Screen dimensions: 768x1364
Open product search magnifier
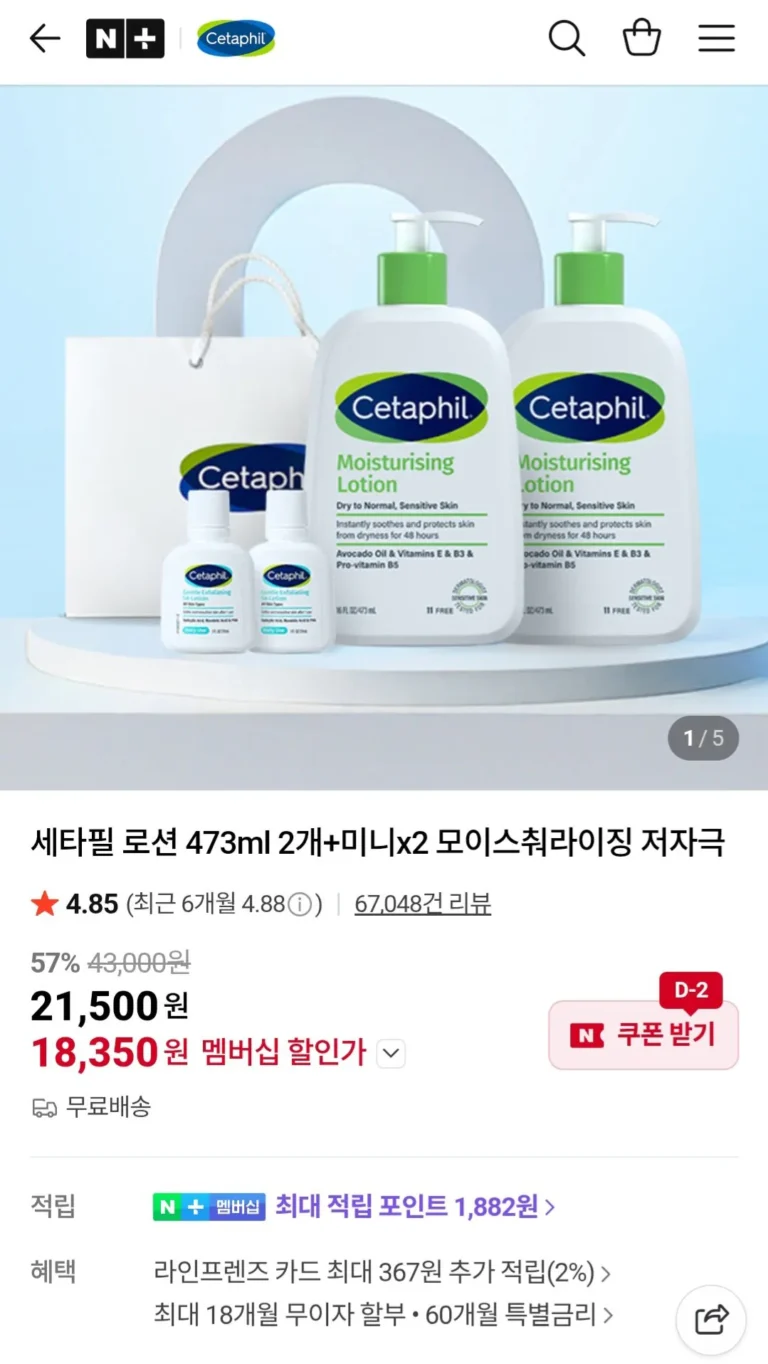pos(566,39)
